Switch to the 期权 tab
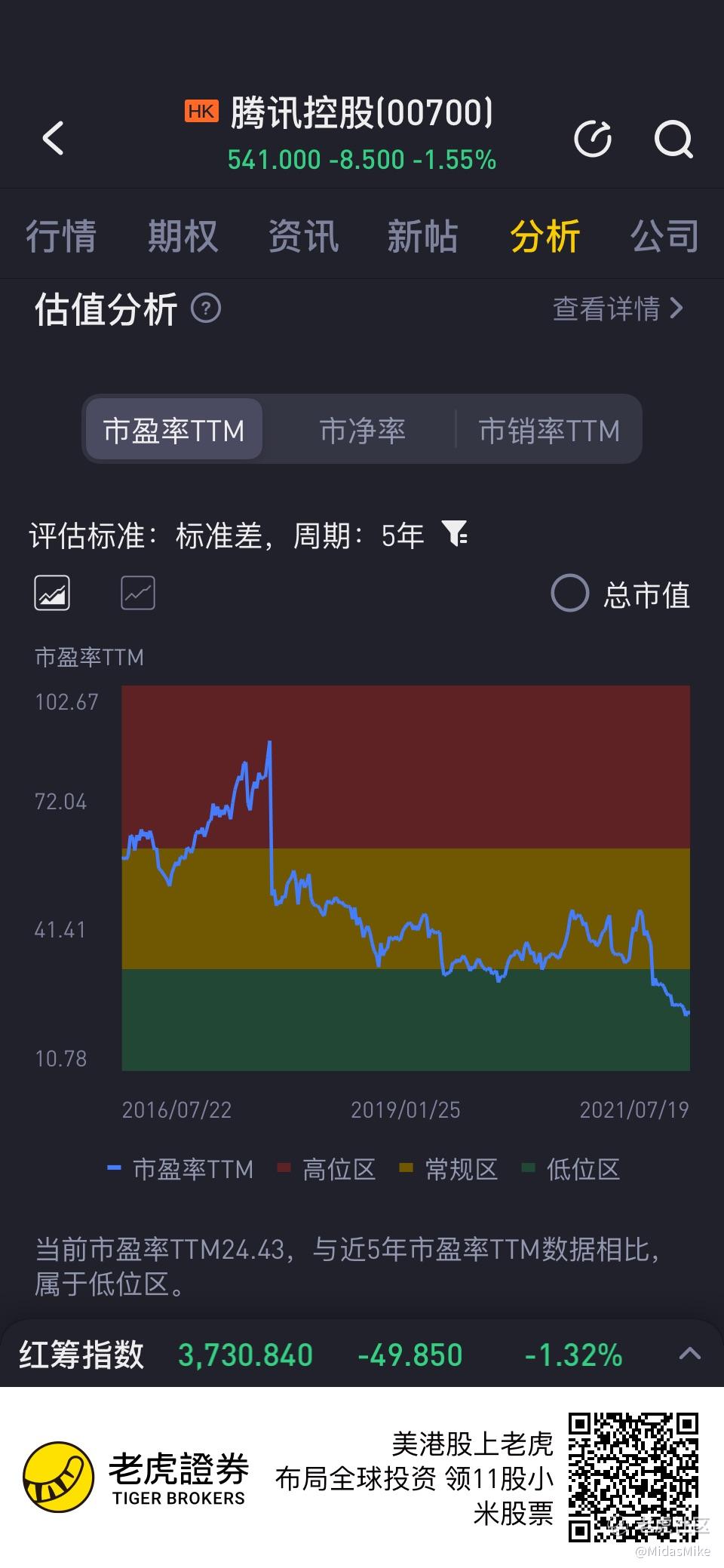This screenshot has height=1568, width=724. tap(183, 236)
